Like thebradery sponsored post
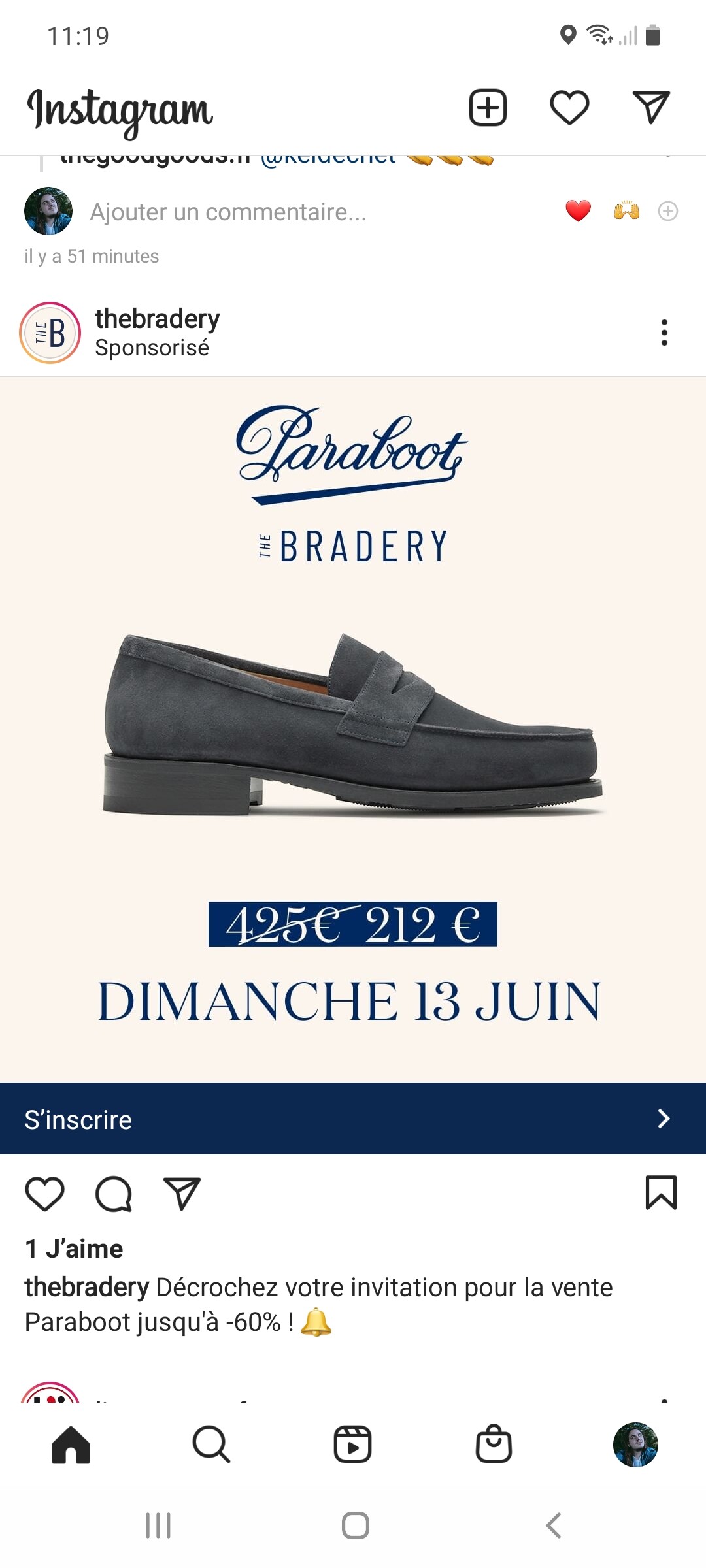Image resolution: width=706 pixels, height=1568 pixels. point(44,1194)
